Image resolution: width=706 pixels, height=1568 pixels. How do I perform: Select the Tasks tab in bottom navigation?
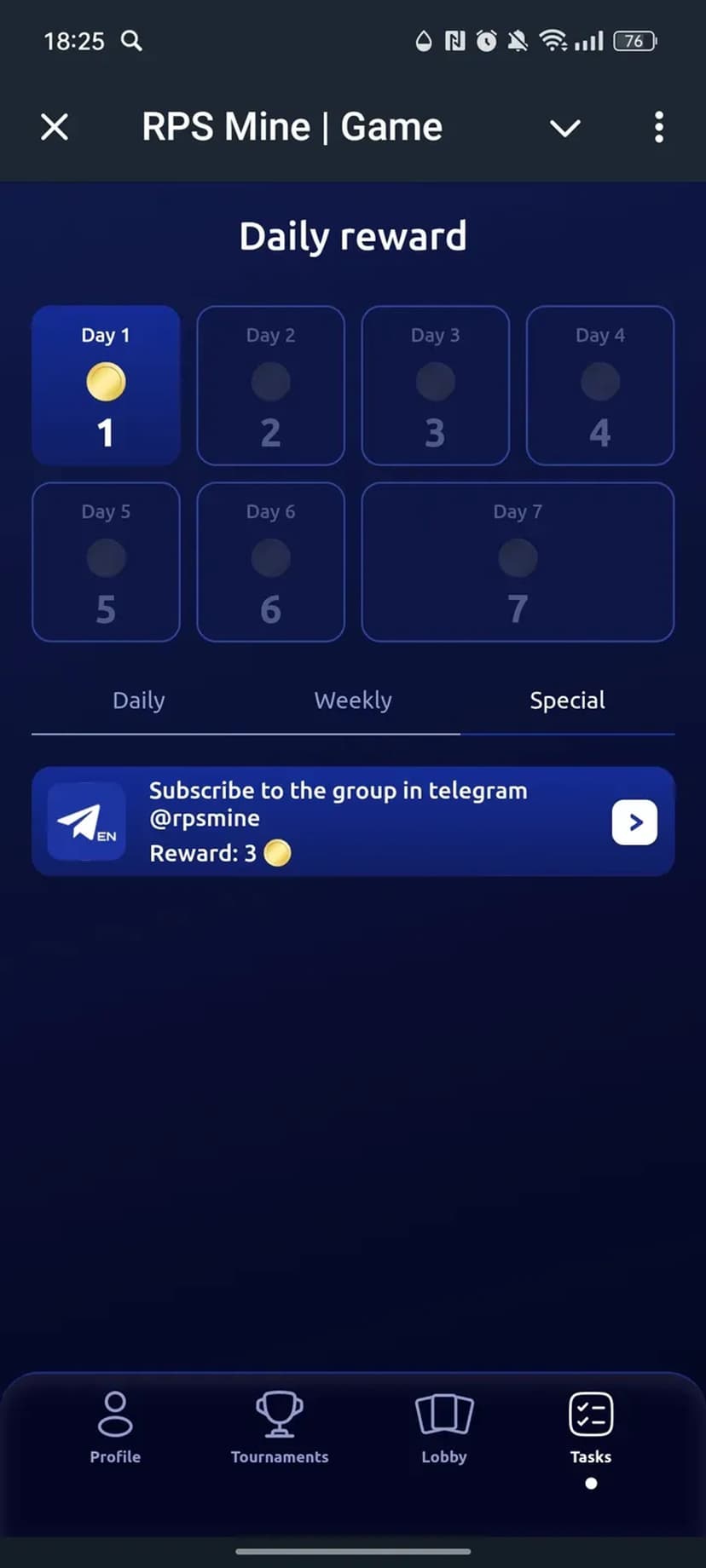point(591,1427)
